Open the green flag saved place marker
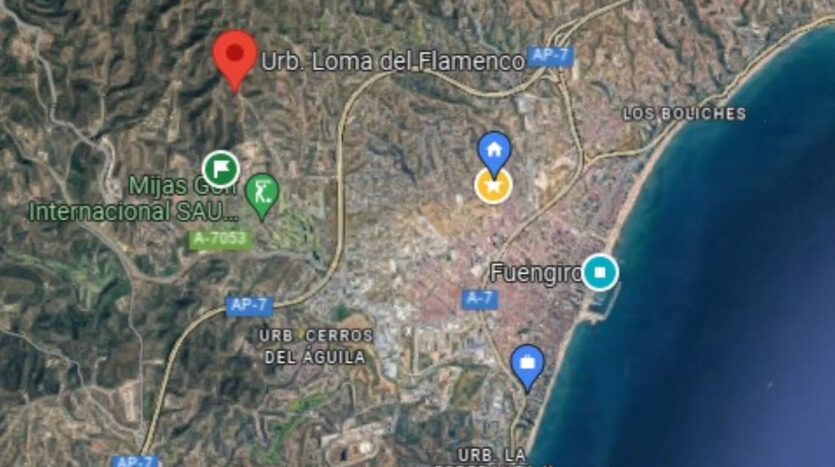The width and height of the screenshot is (835, 467). [x=220, y=168]
